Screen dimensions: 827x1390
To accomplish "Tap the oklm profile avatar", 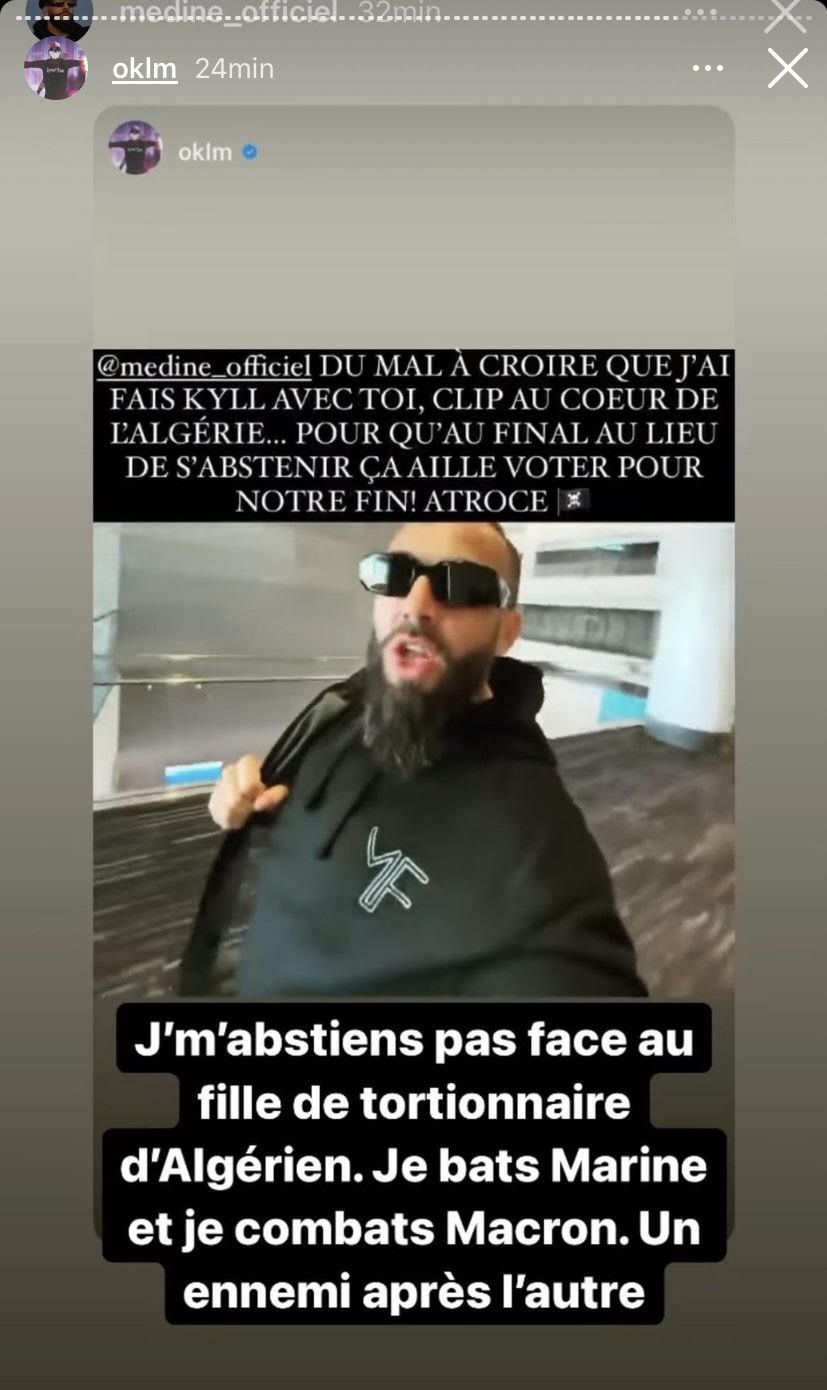I will point(56,69).
